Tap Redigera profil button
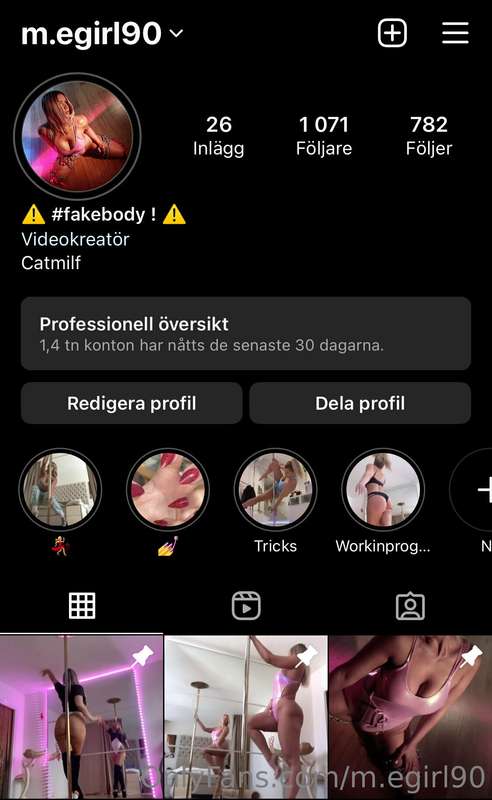The height and width of the screenshot is (800, 492). (132, 403)
